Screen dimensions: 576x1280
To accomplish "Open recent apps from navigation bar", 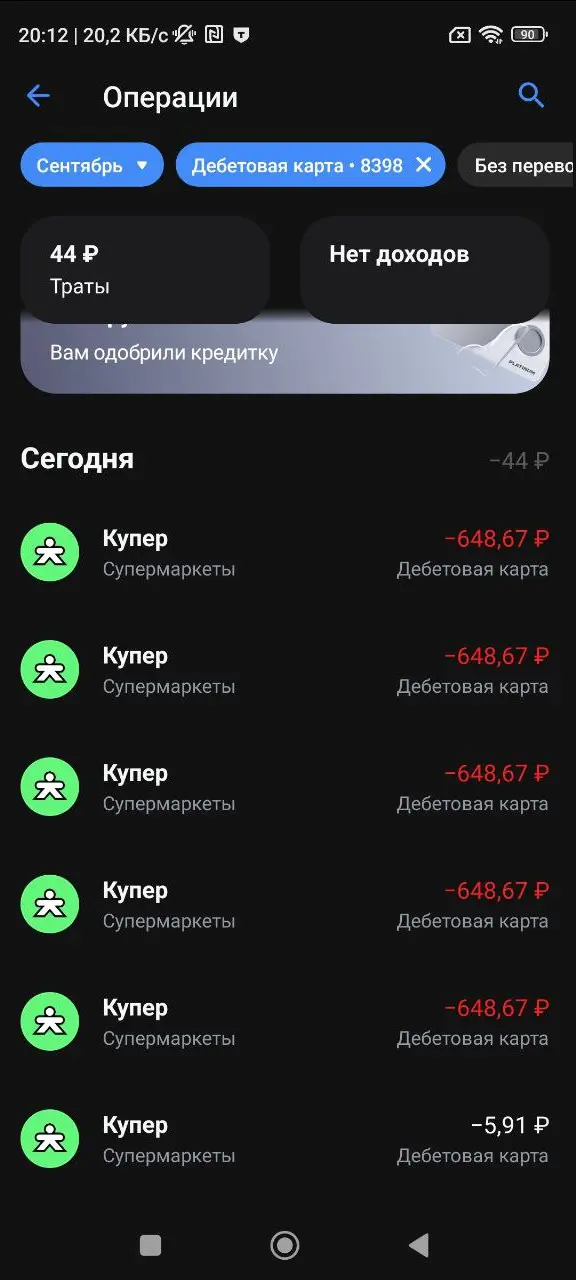I will point(150,1245).
